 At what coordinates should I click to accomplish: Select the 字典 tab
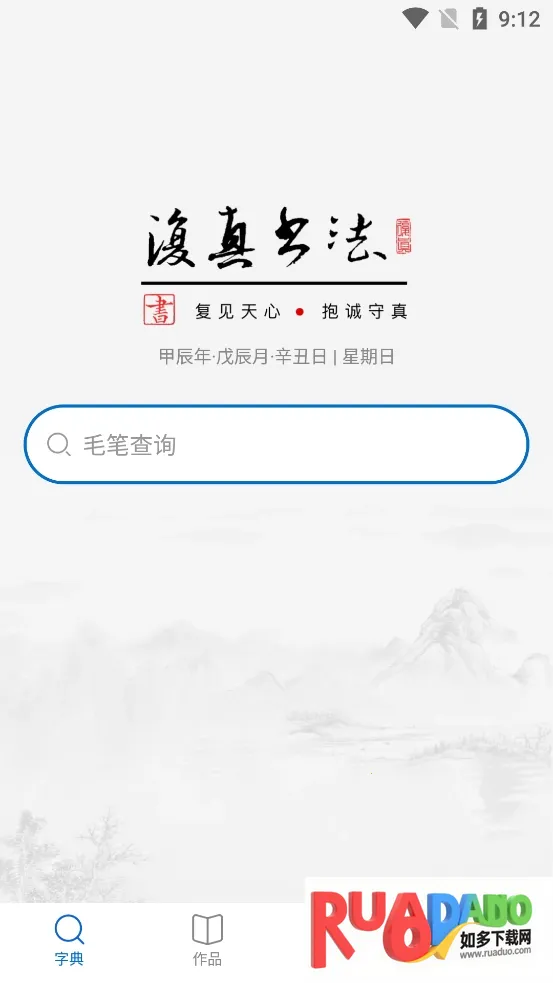pos(69,940)
